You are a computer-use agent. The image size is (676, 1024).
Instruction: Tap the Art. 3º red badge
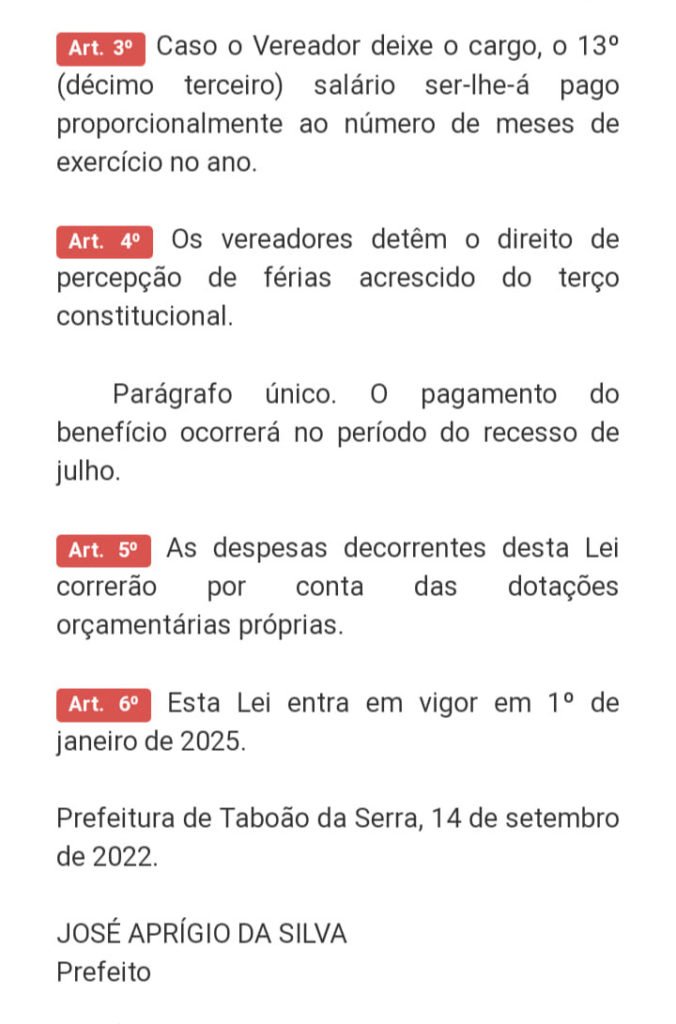(x=101, y=48)
